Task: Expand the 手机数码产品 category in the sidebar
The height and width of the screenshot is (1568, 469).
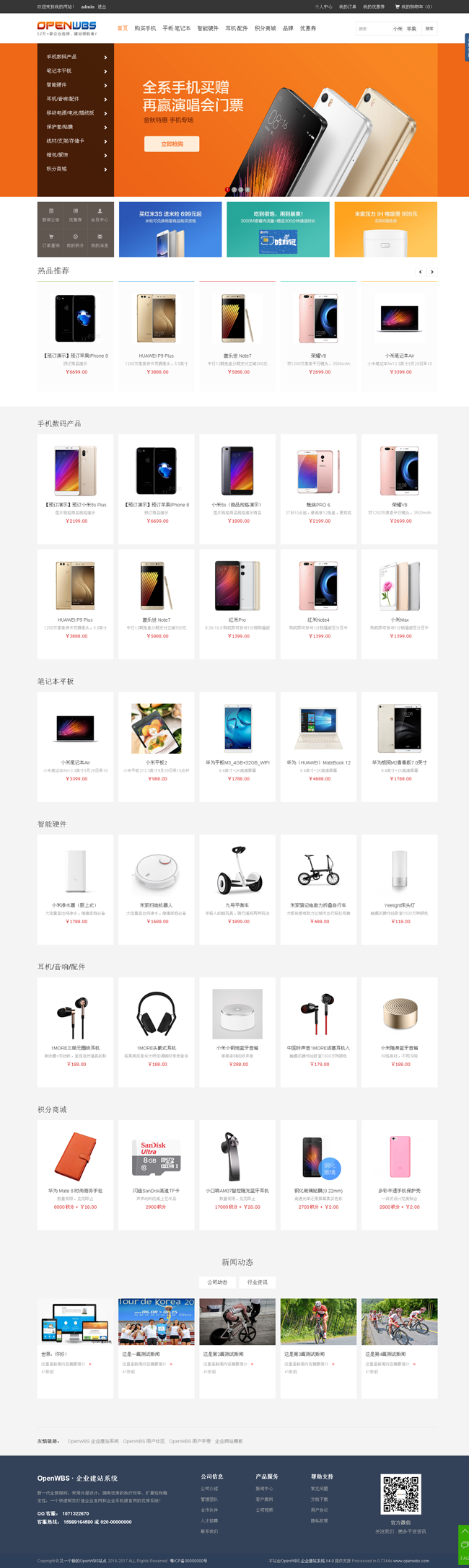Action: (x=76, y=57)
